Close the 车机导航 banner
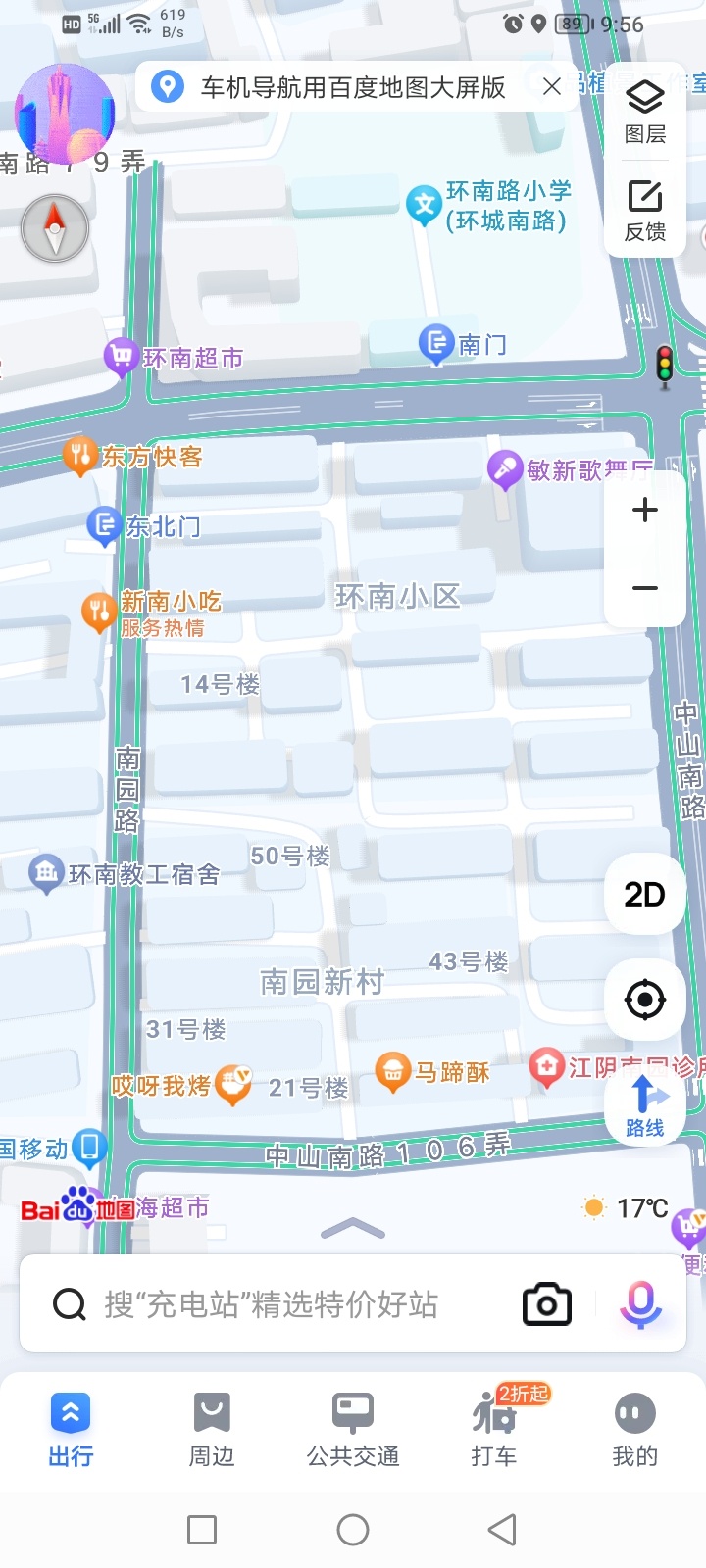This screenshot has width=706, height=1568. click(x=552, y=87)
